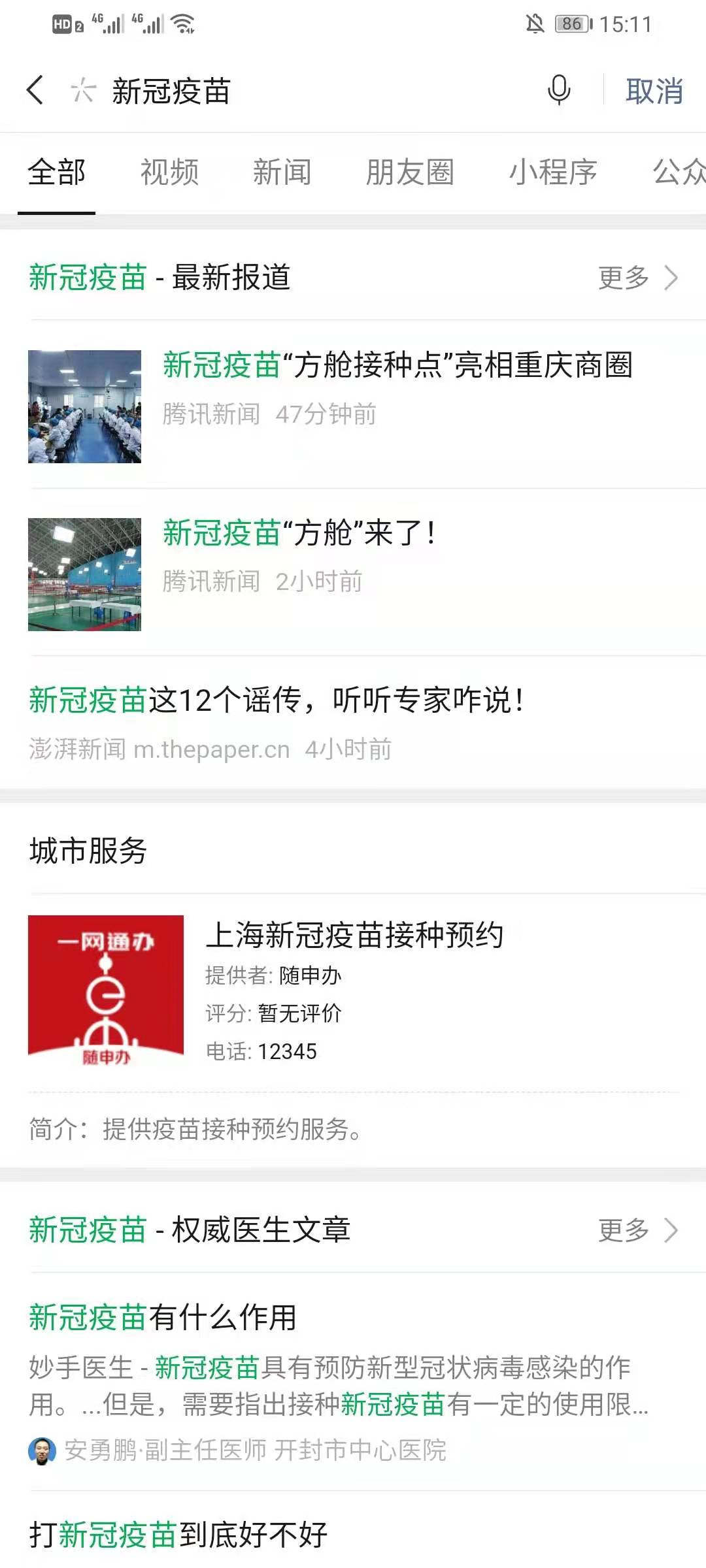Image resolution: width=706 pixels, height=1568 pixels.
Task: Open the 新冠疫苗有什么作用 doctor article
Action: (x=353, y=1381)
